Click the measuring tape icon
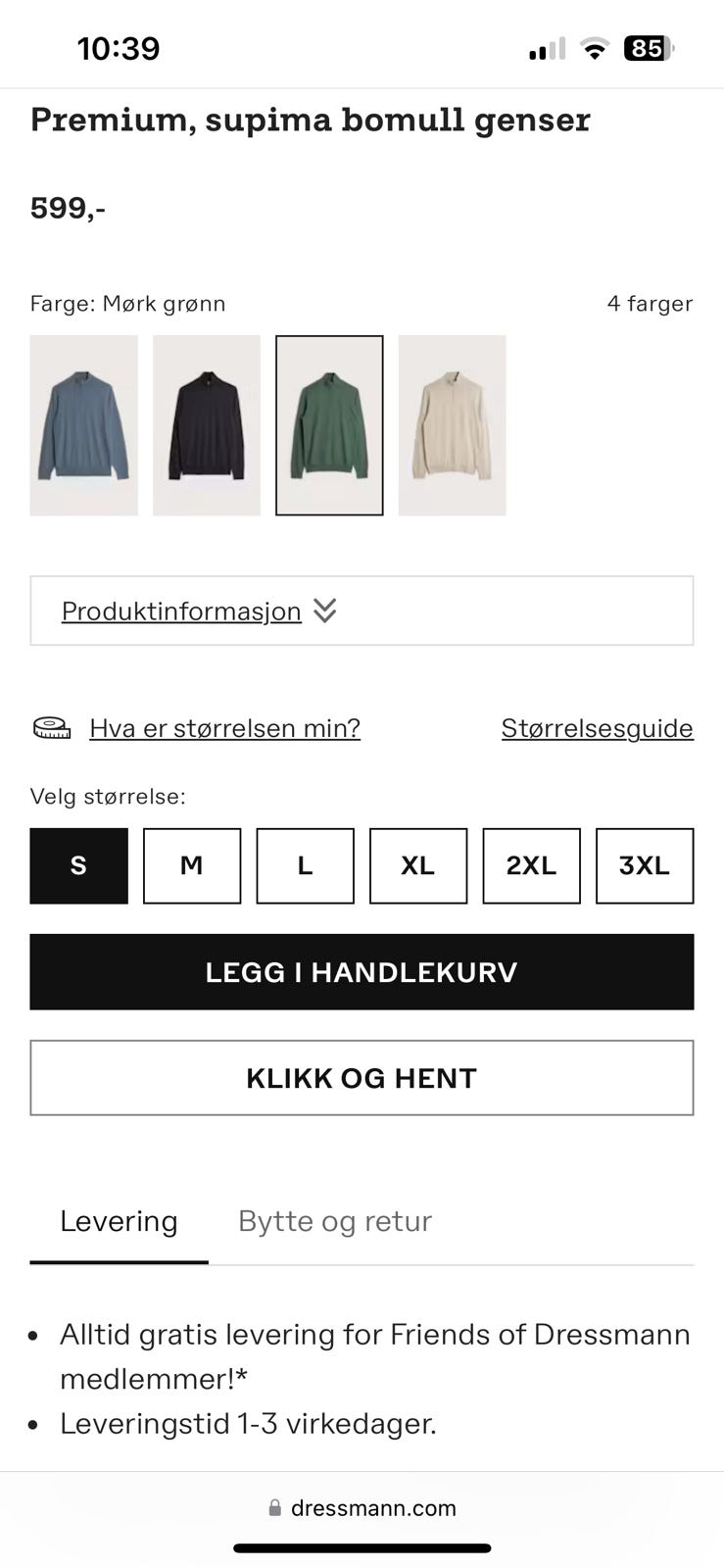 tap(51, 728)
